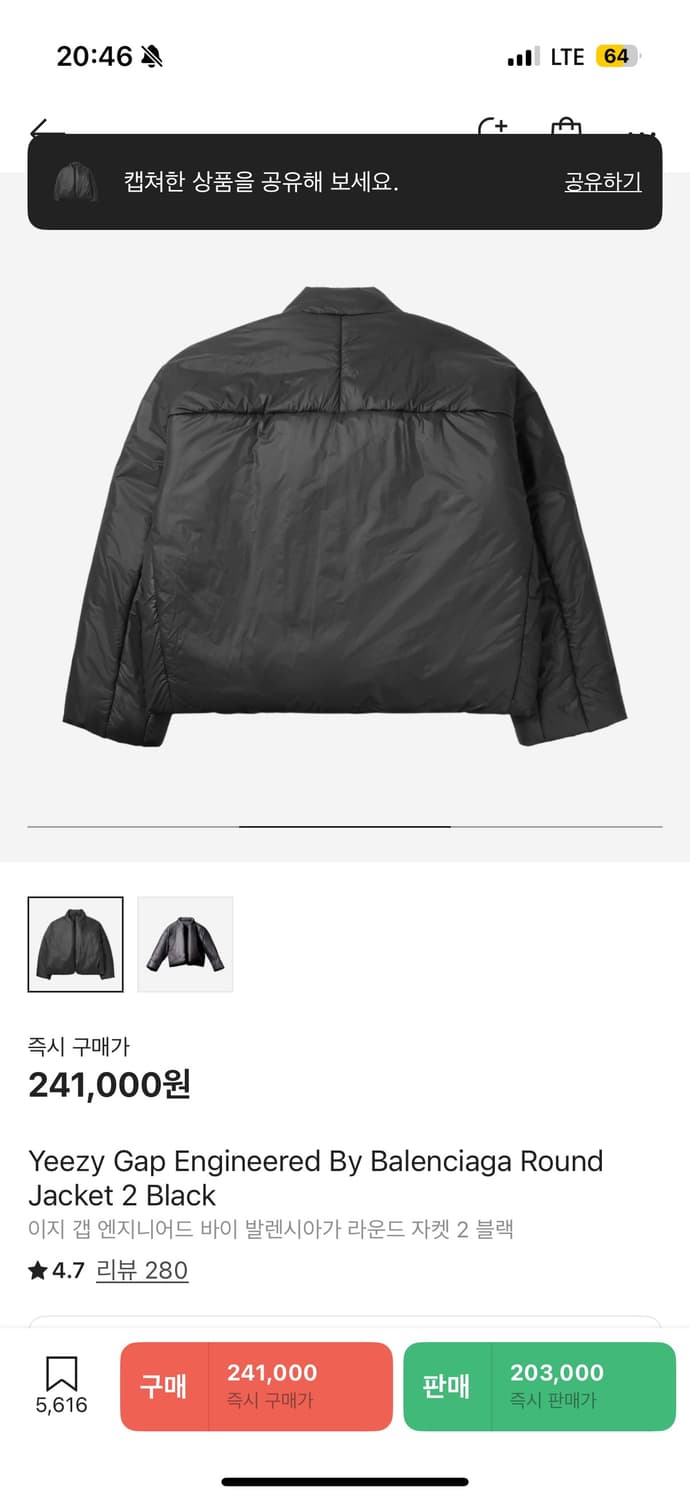Bookmark this jacket with 5,616 saves

(62, 1385)
